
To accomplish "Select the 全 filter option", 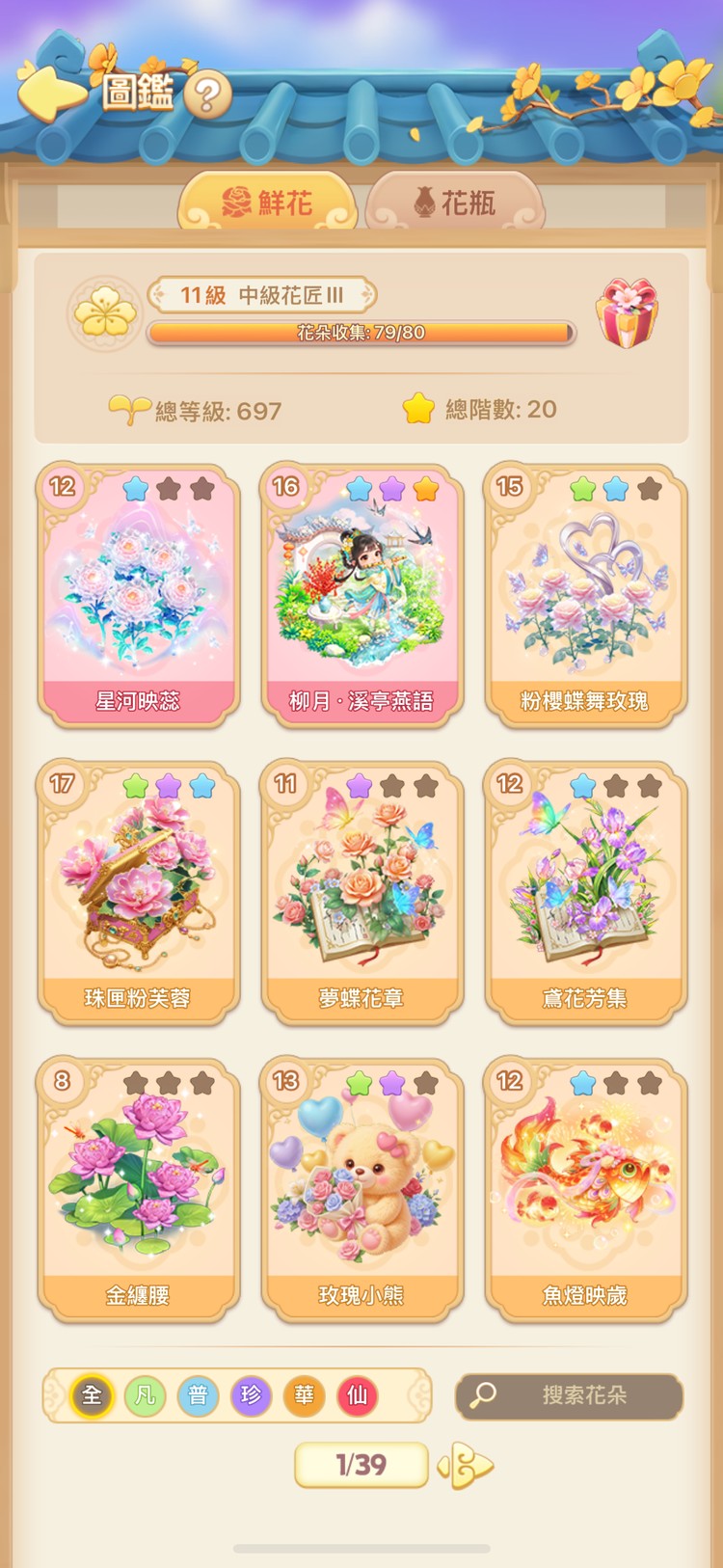I will 91,1395.
